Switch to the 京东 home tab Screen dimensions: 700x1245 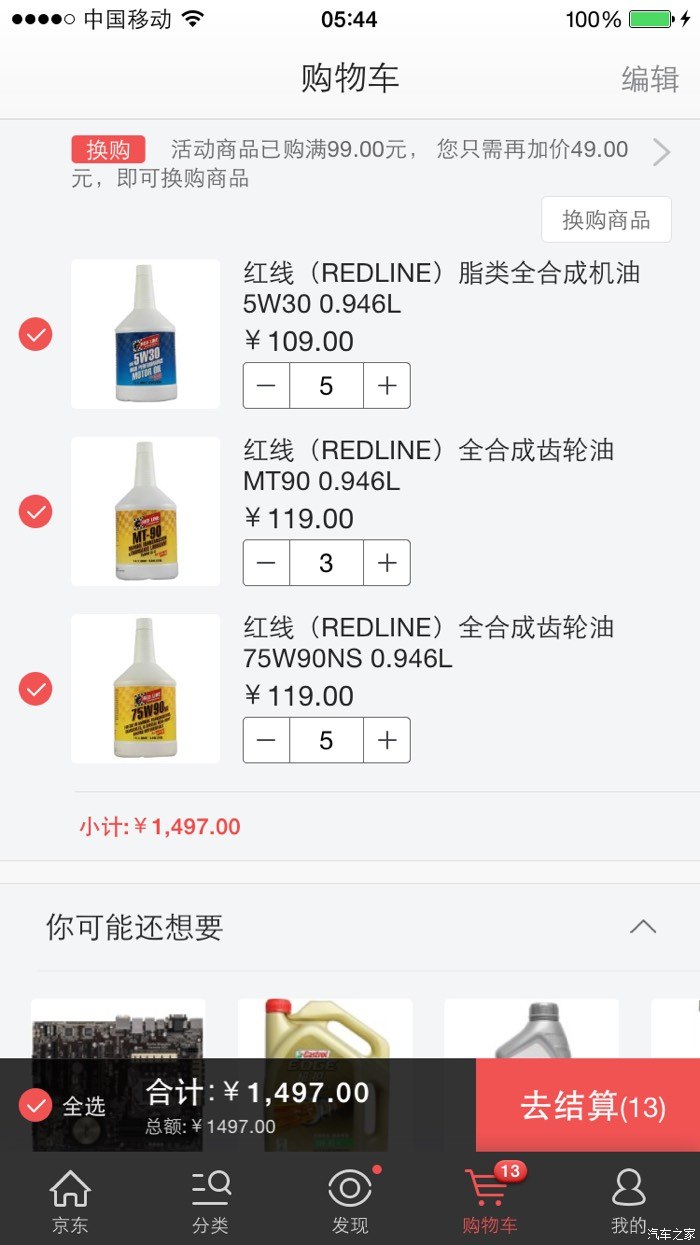(x=70, y=1200)
